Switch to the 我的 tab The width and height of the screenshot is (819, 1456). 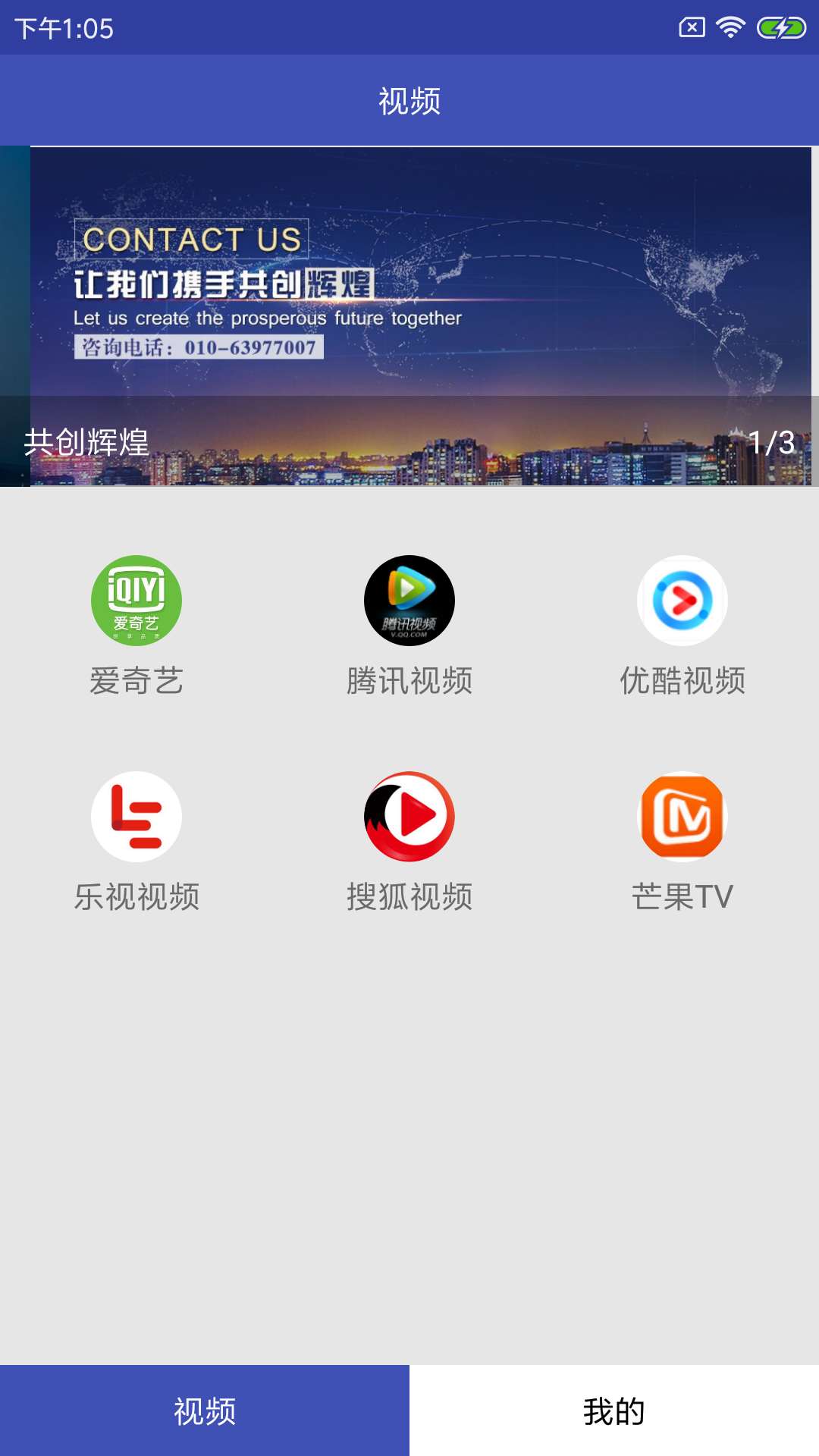point(614,1409)
